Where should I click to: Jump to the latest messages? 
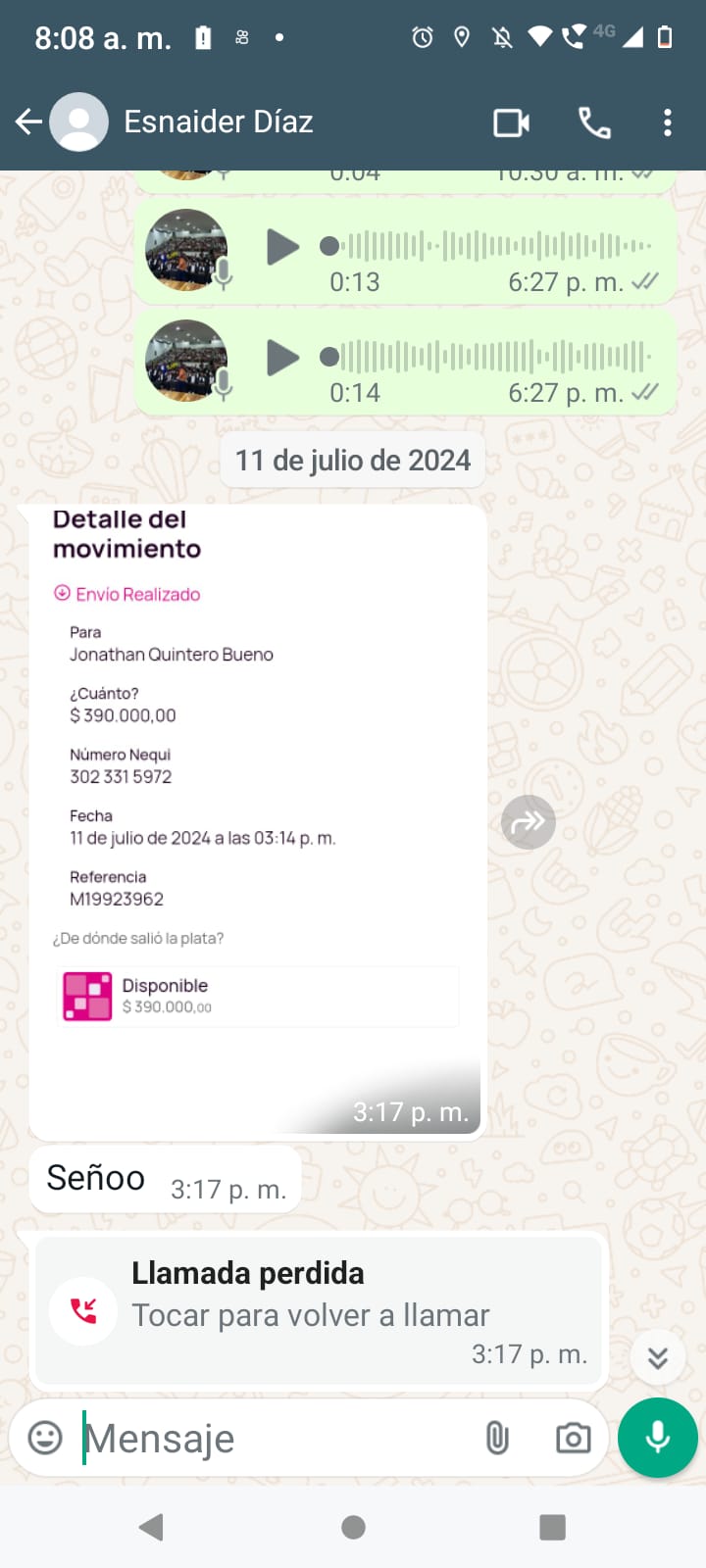coord(658,1357)
